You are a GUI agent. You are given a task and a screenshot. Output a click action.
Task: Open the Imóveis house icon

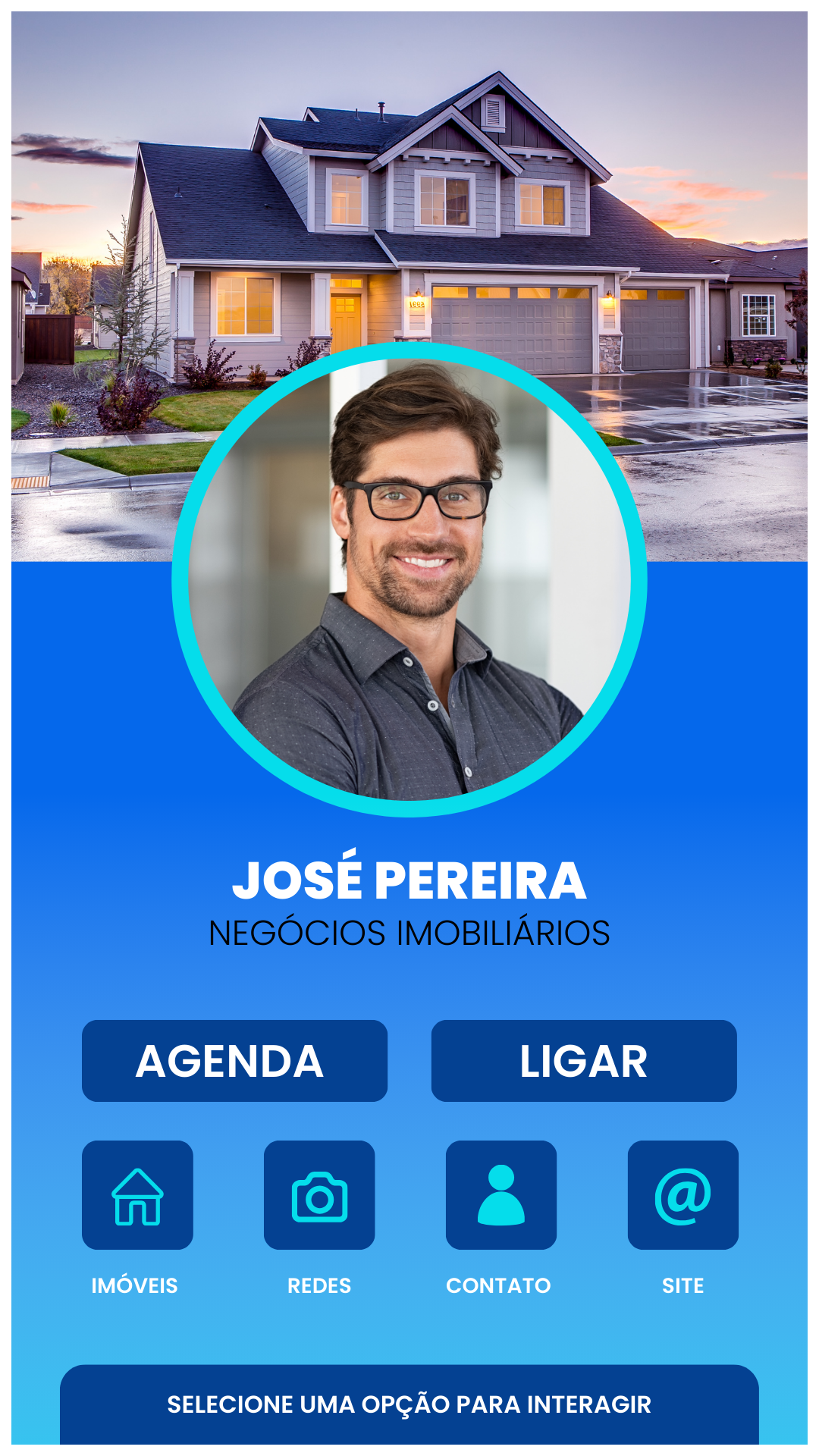(x=137, y=1194)
